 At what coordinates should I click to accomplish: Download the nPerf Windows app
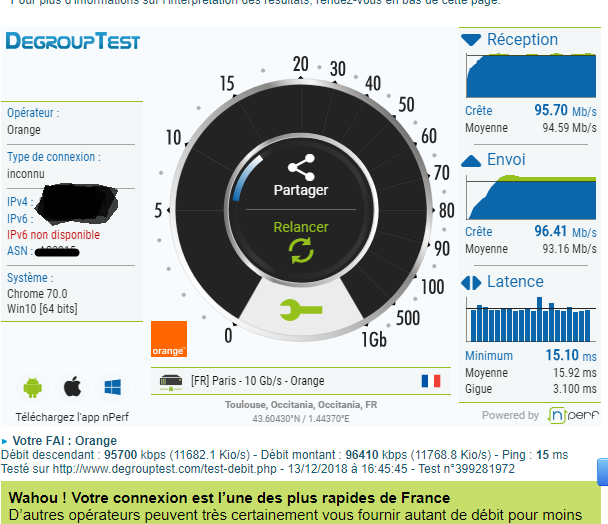pos(112,387)
